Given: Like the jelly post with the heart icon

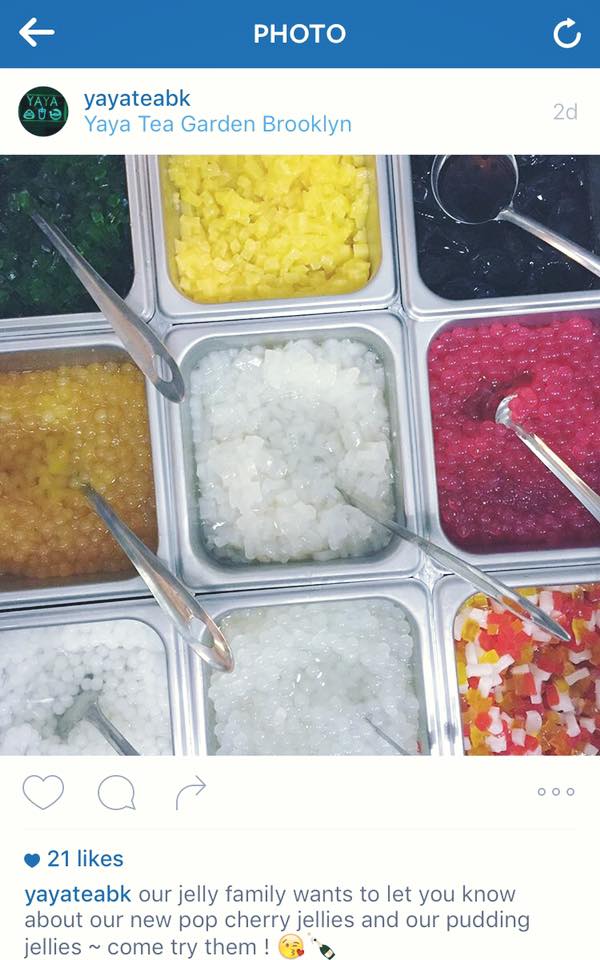Looking at the screenshot, I should [x=43, y=792].
